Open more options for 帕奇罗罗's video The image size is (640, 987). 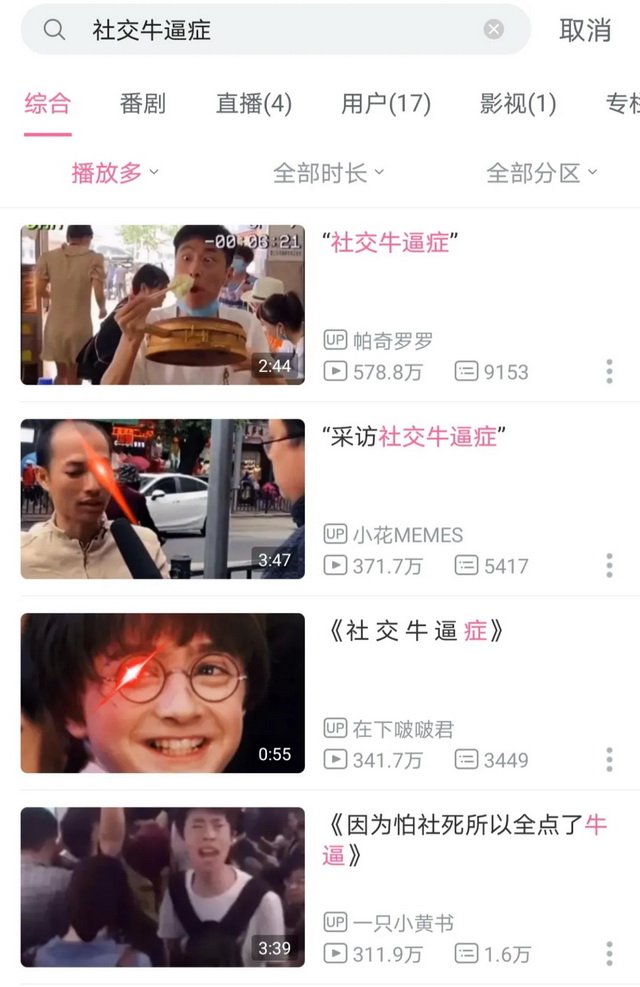pyautogui.click(x=609, y=372)
